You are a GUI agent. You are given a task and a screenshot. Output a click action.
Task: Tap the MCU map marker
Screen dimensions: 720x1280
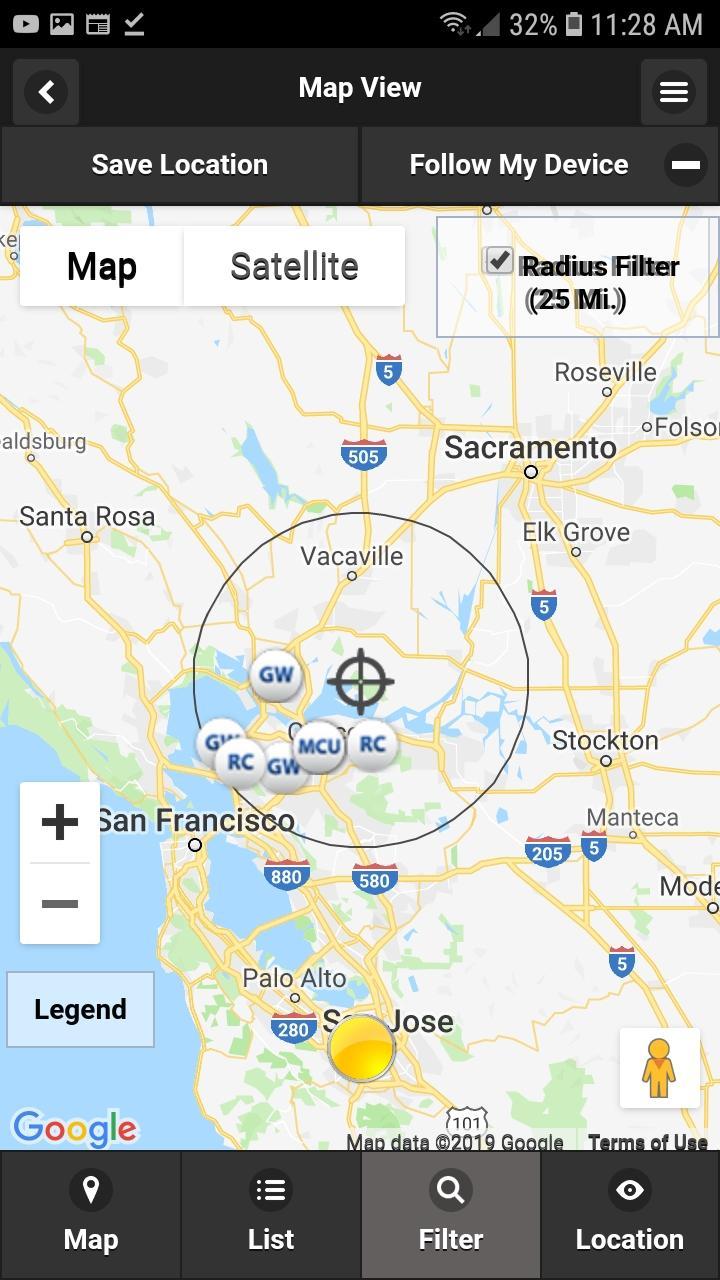[x=319, y=745]
